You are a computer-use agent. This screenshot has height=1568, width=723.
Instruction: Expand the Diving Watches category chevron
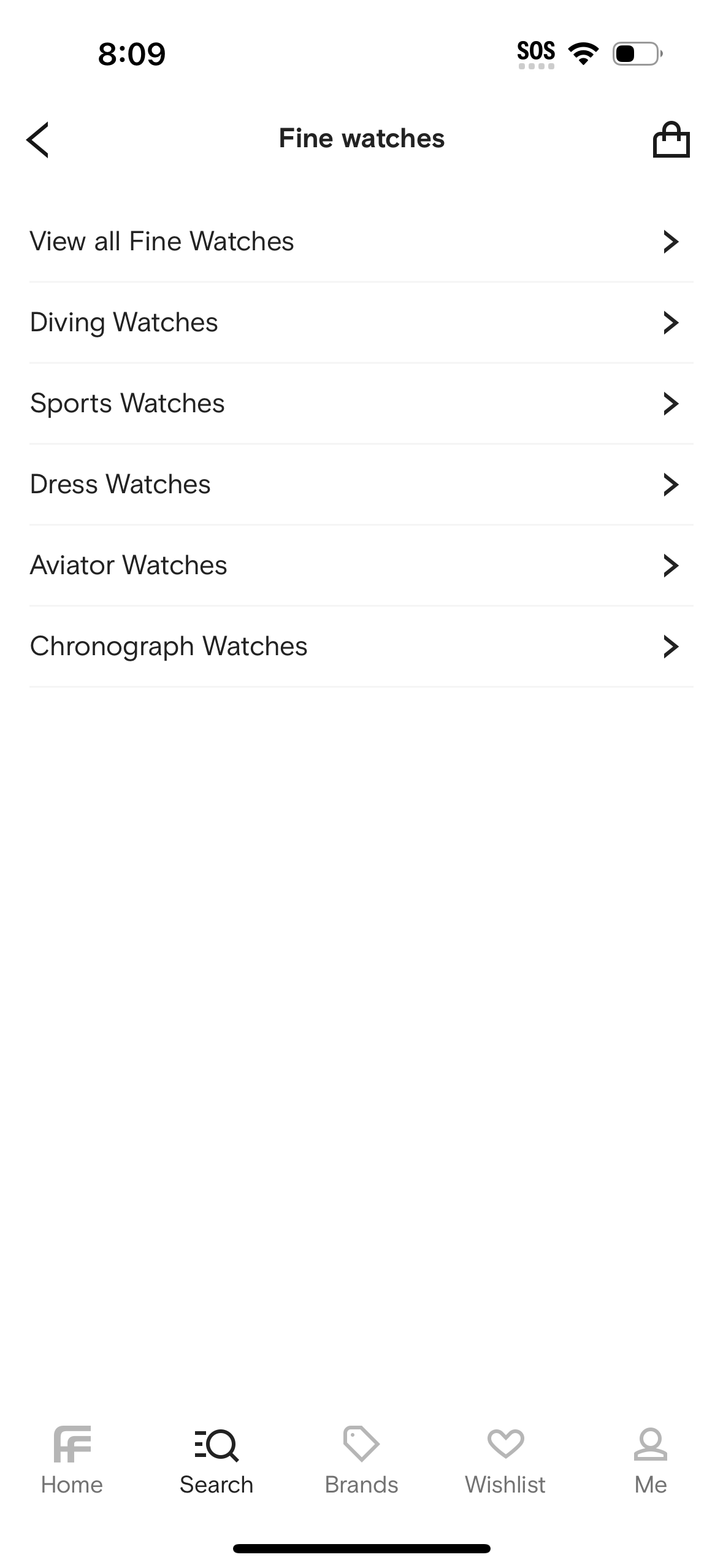[671, 322]
